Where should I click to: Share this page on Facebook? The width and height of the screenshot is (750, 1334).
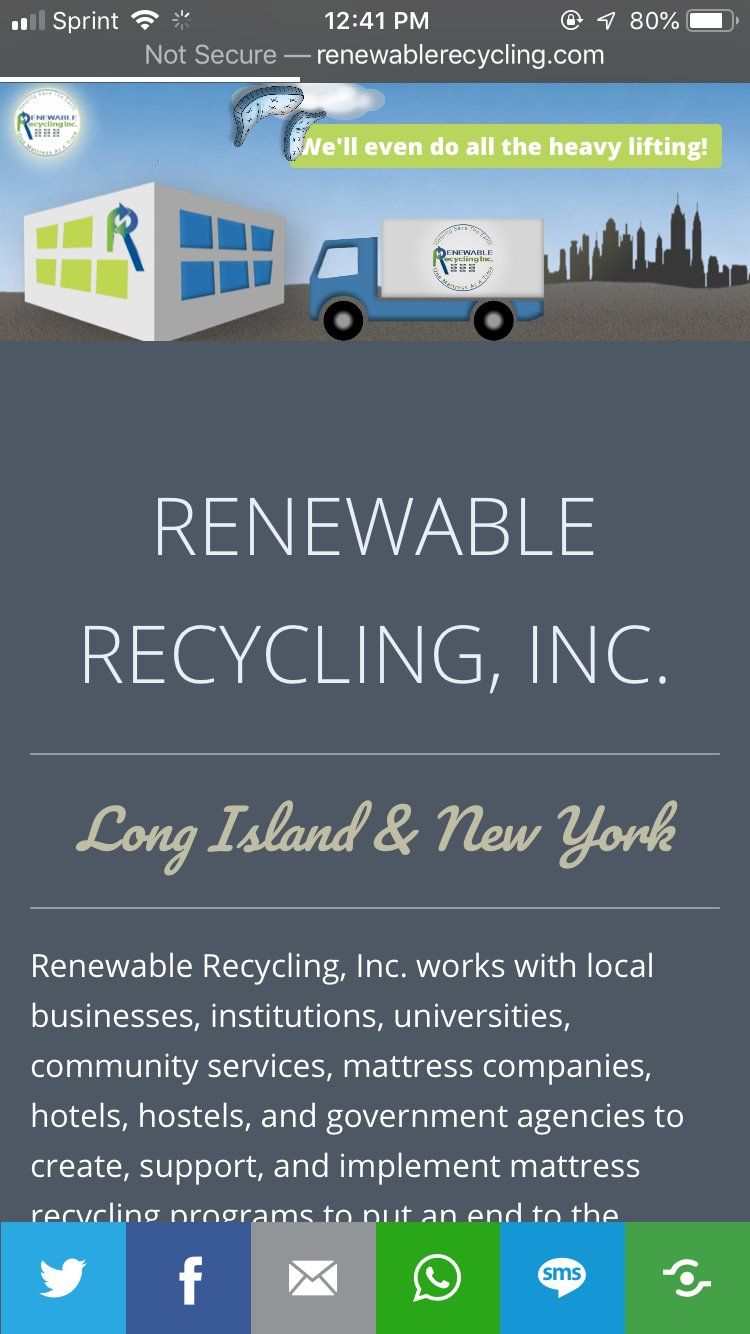click(188, 1278)
